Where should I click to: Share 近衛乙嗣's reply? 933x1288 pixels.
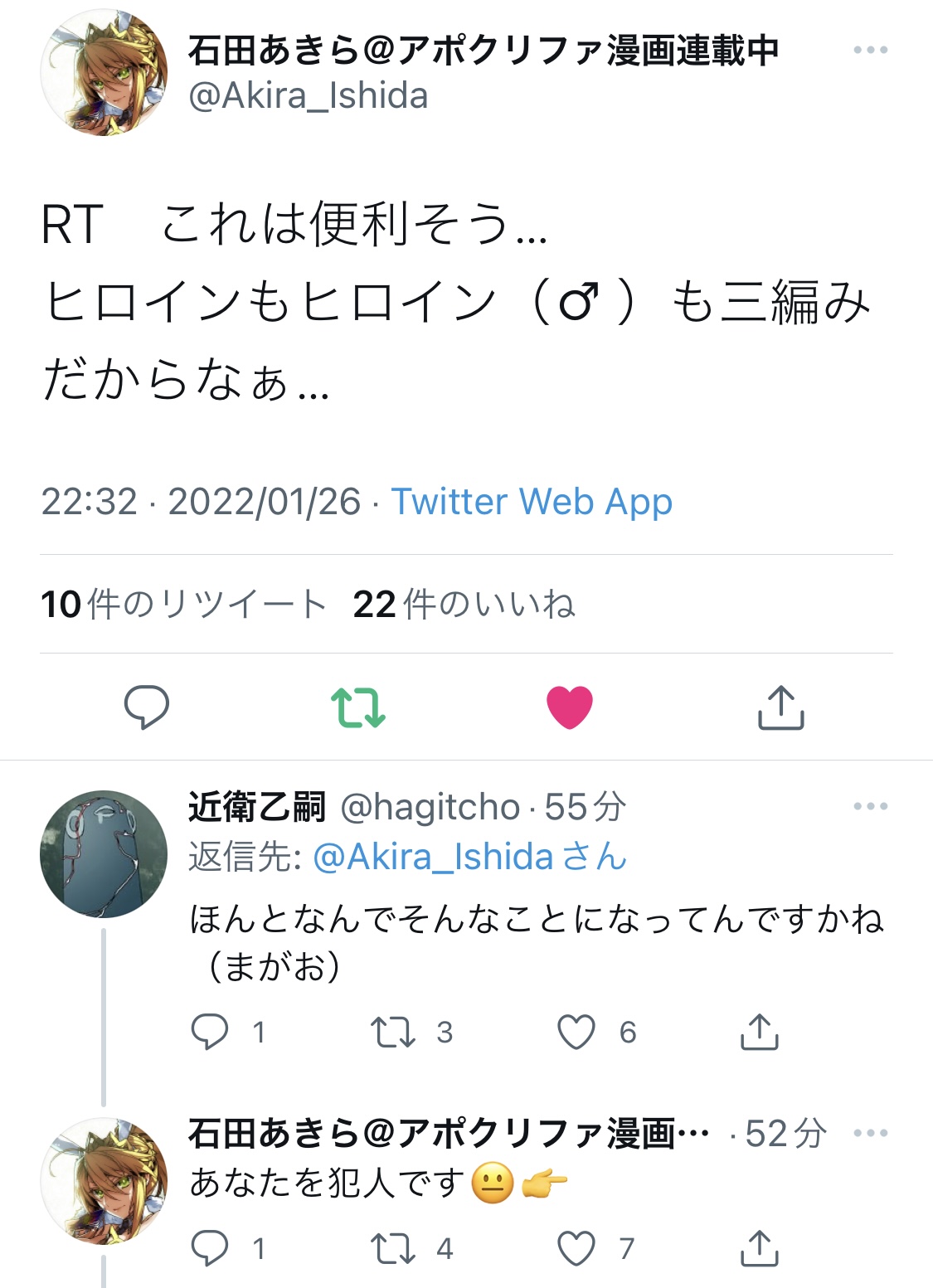(x=759, y=1033)
